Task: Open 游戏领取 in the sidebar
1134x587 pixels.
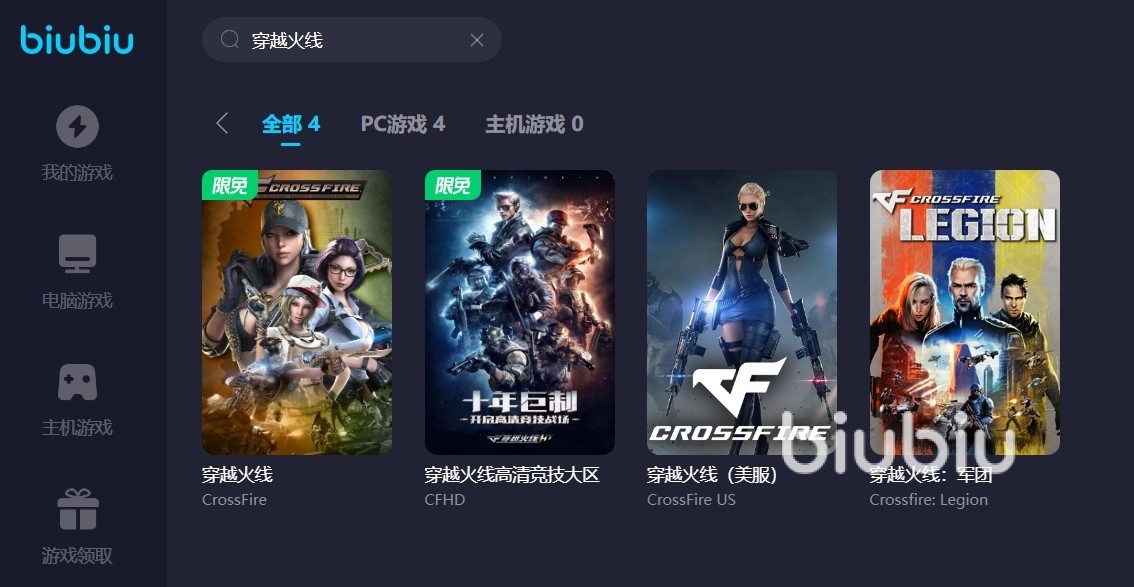Action: tap(77, 526)
